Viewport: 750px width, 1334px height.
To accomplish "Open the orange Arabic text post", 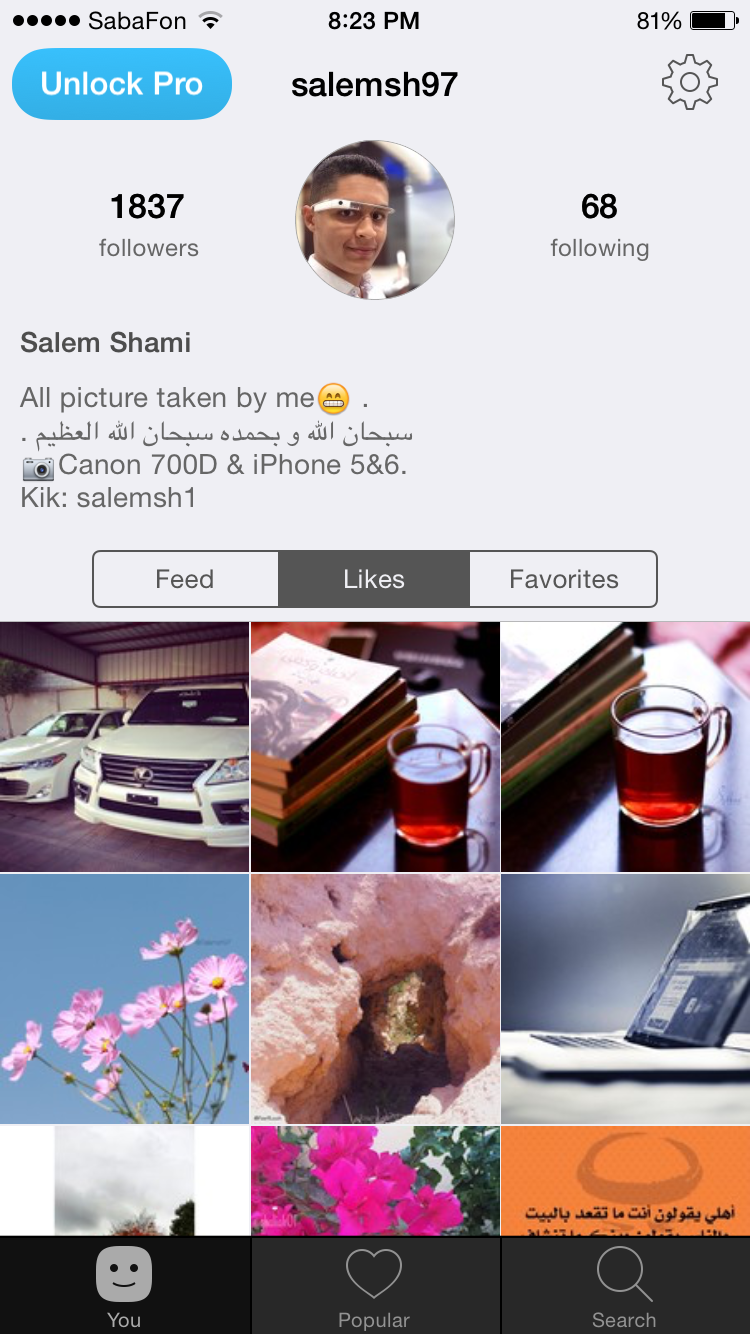I will pos(625,1181).
